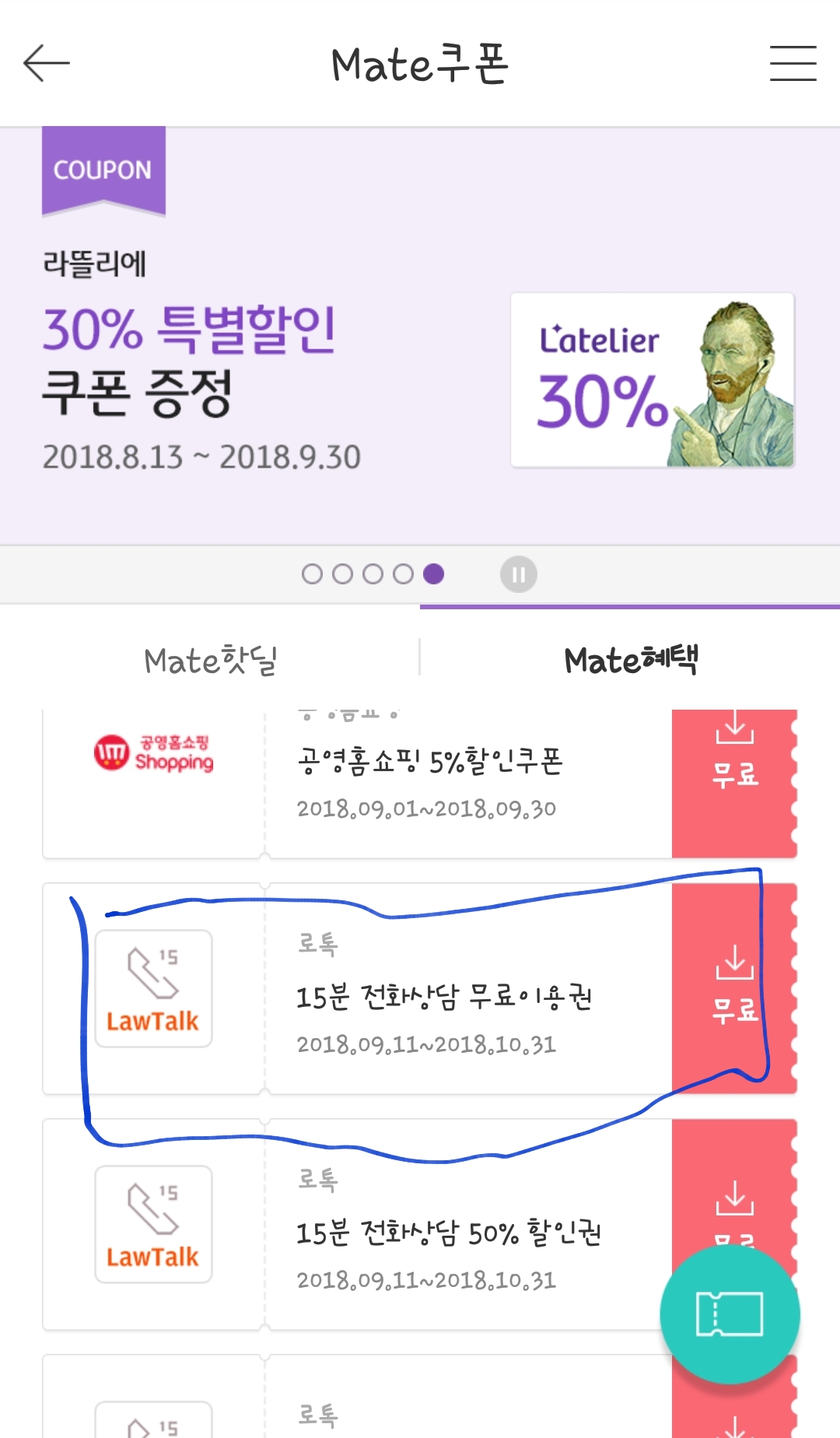840x1438 pixels.
Task: Open the hamburger menu
Action: click(x=792, y=64)
